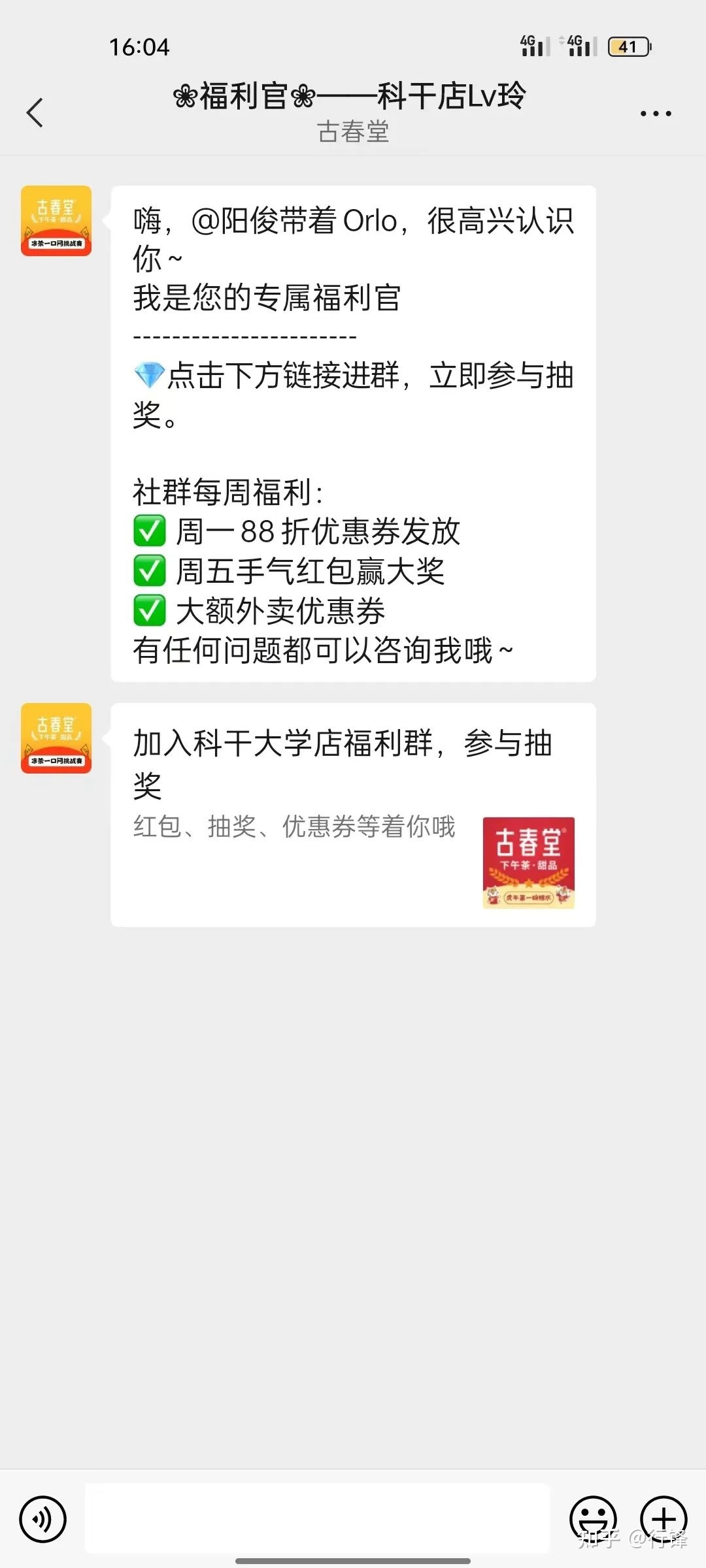Viewport: 706px width, 1568px height.
Task: Focus the message input field
Action: [x=318, y=1518]
